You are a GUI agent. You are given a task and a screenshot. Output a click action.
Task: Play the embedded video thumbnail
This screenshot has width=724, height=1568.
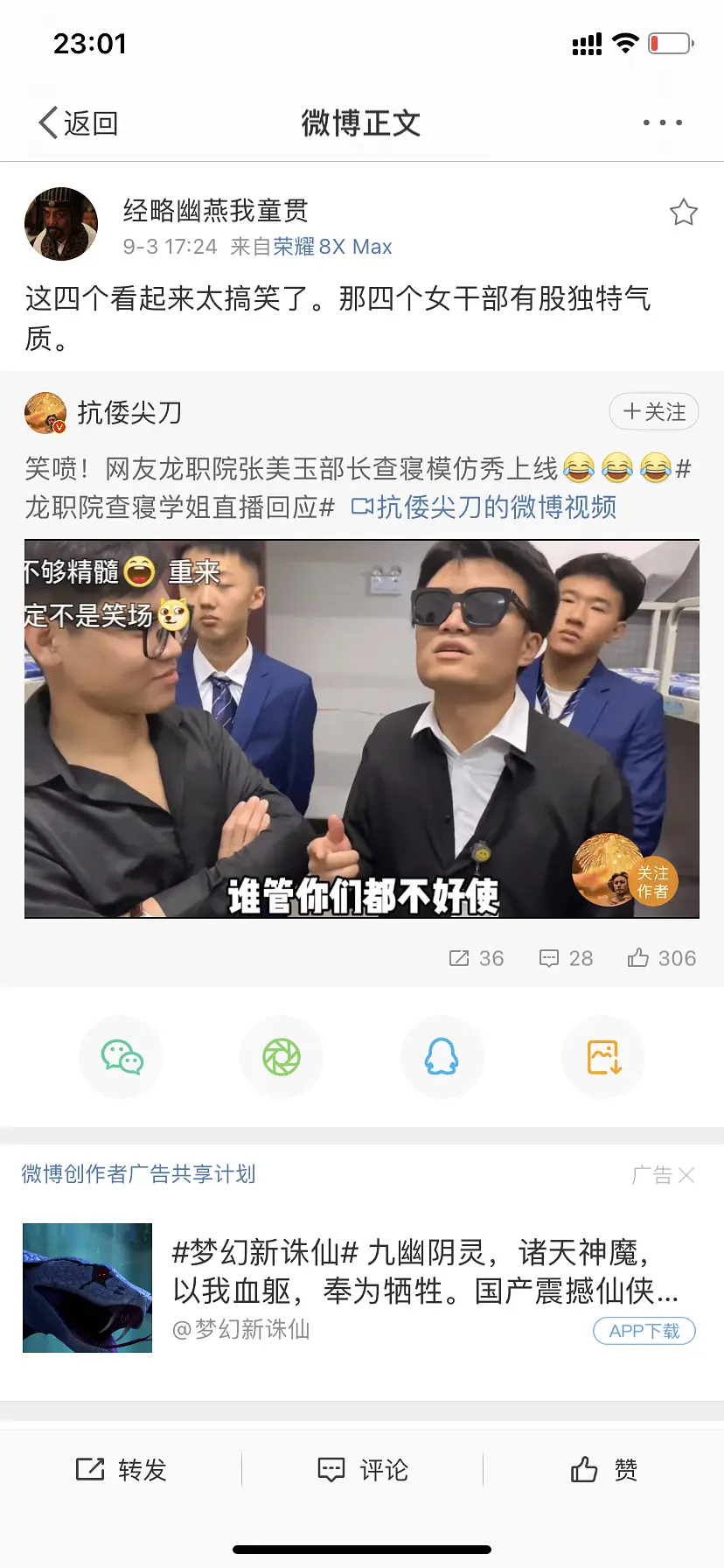(x=362, y=729)
